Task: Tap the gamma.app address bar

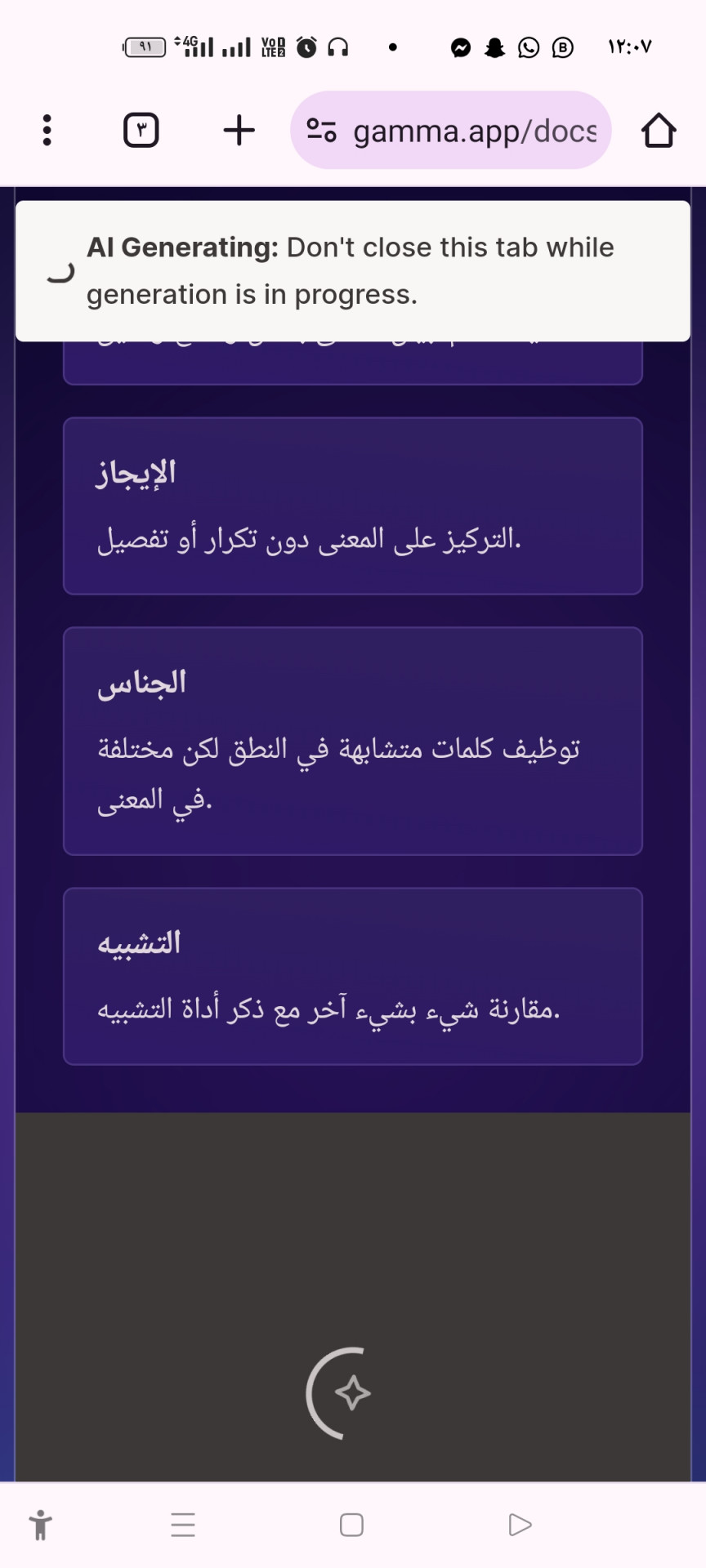Action: 450,131
